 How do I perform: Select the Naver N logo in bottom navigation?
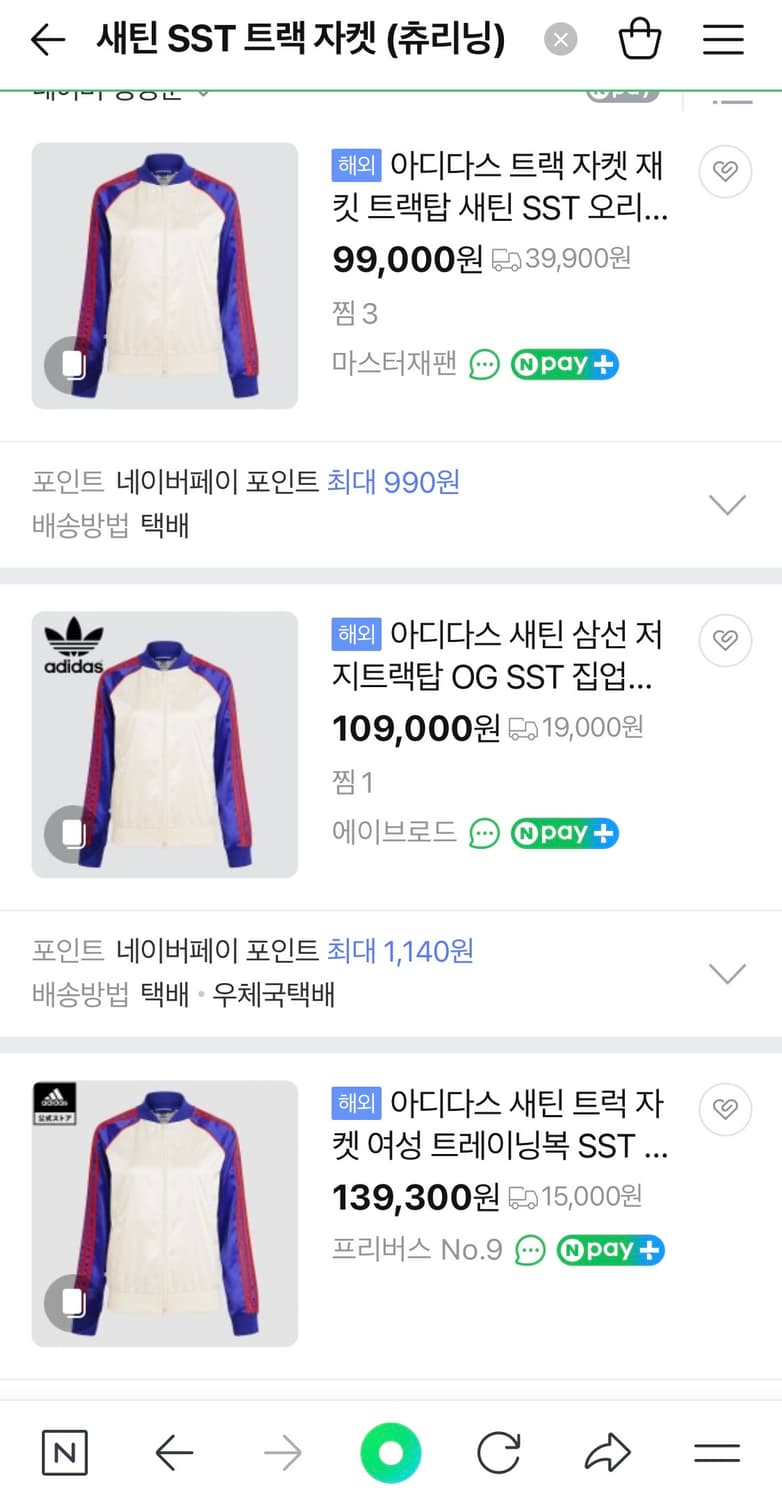coord(64,1453)
